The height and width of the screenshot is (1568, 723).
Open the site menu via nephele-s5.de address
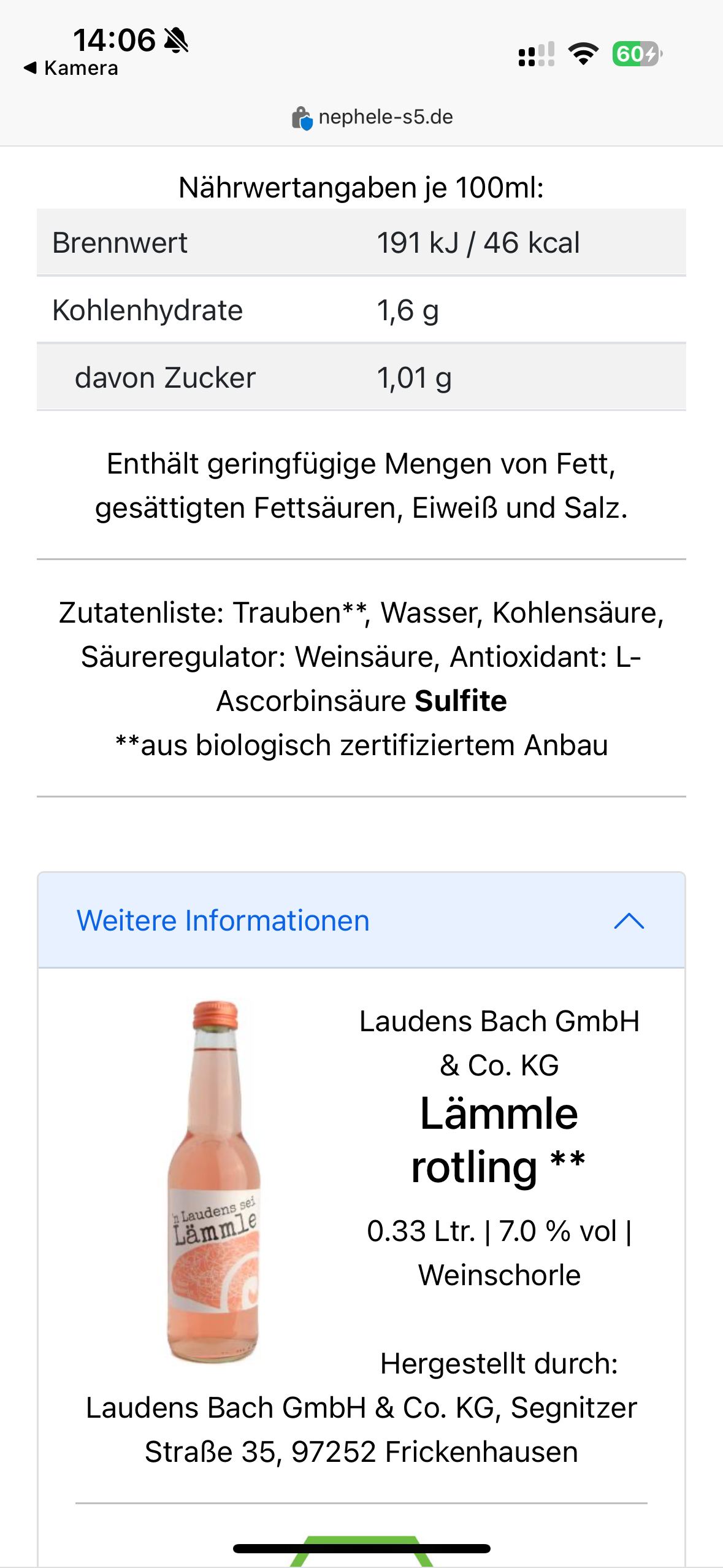[x=386, y=117]
